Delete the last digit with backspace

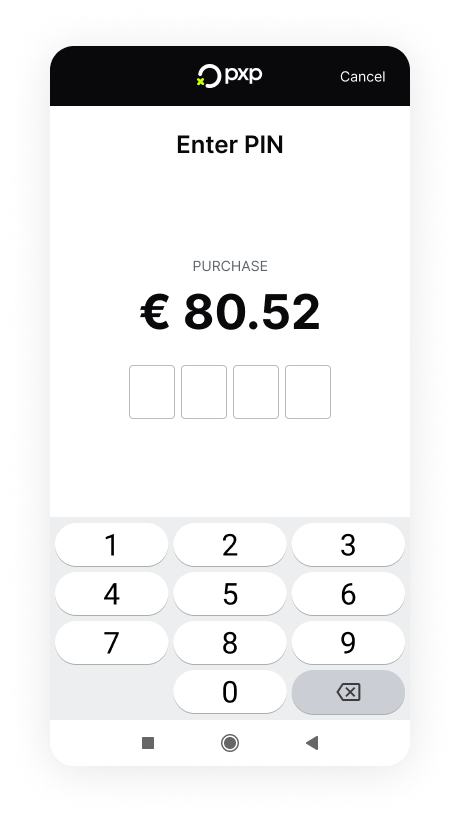point(348,692)
